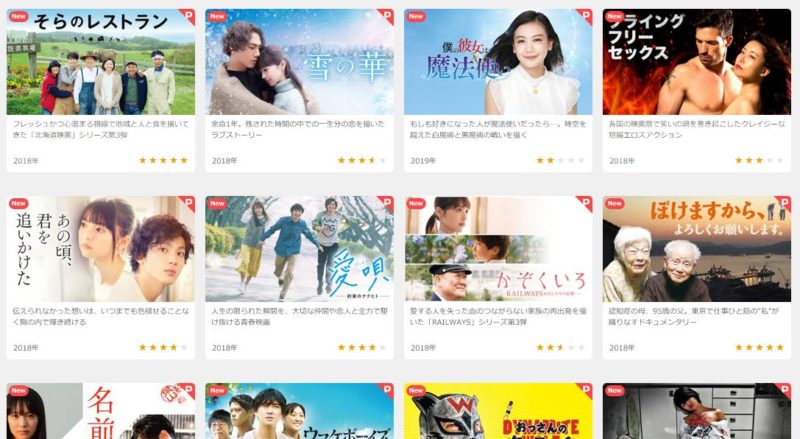
Task: Open the おっさんの wrestler mask movie card
Action: 498,412
